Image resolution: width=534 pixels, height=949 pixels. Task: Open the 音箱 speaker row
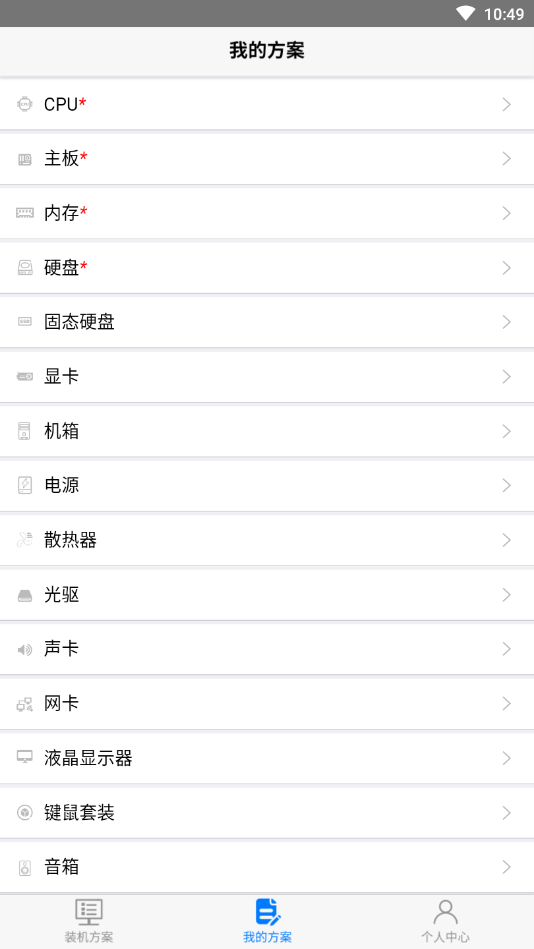(267, 867)
